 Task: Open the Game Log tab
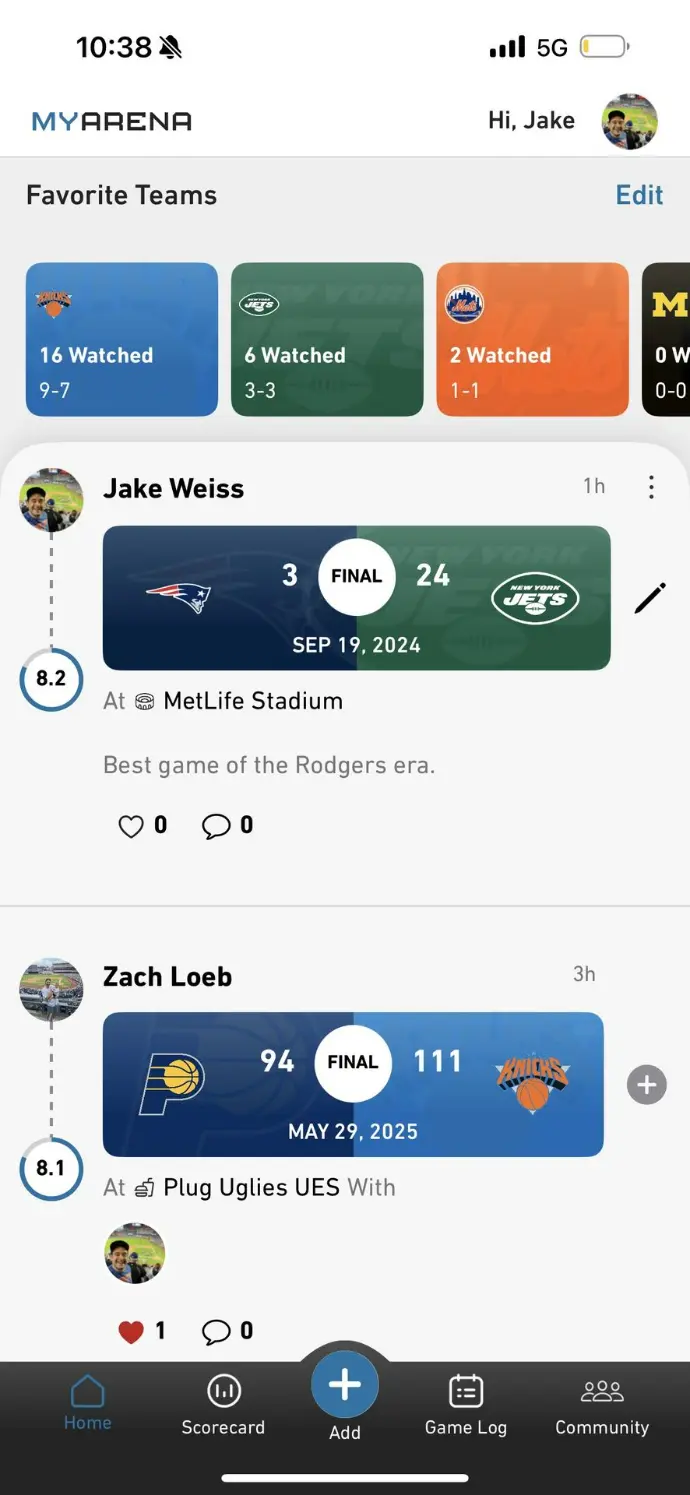point(466,1404)
